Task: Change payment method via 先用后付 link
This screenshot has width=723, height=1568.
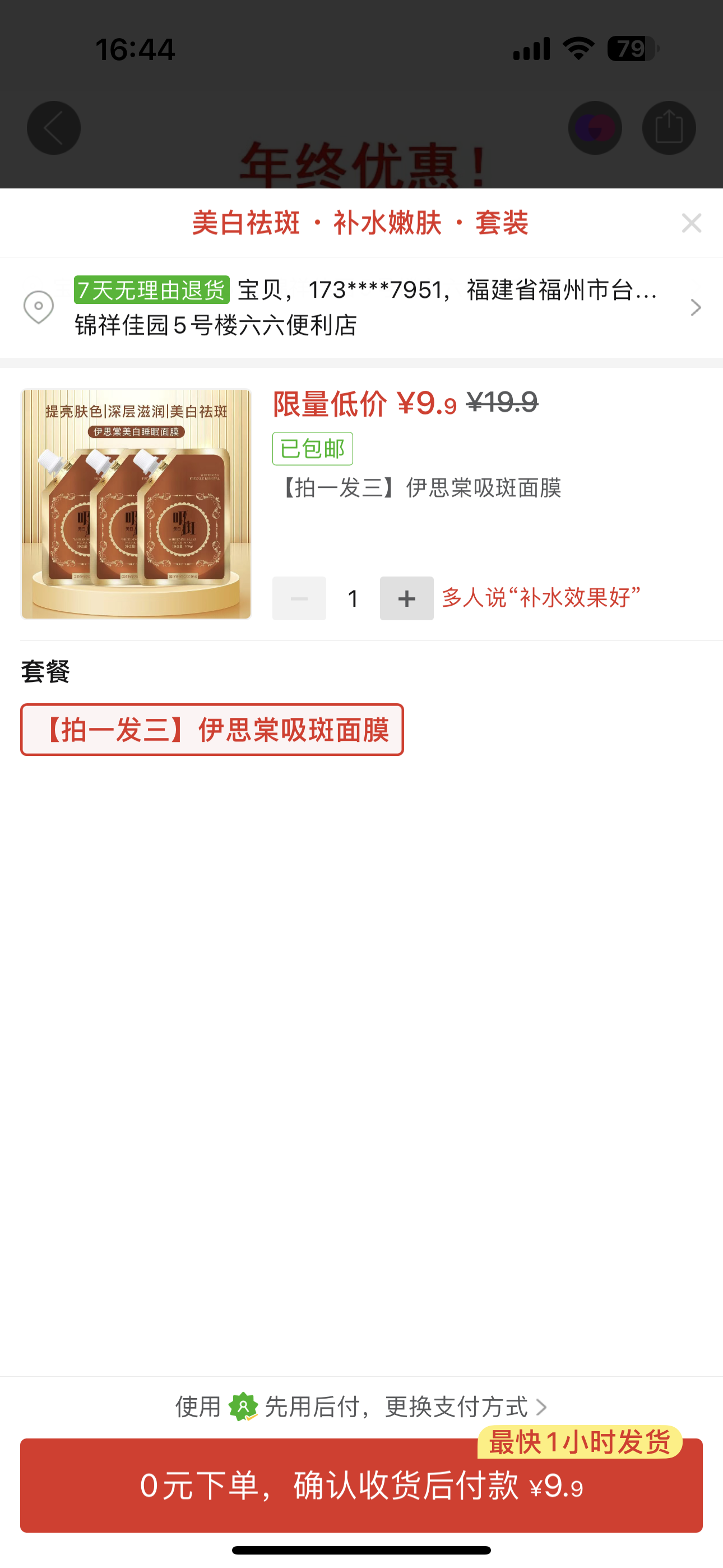Action: click(361, 1407)
